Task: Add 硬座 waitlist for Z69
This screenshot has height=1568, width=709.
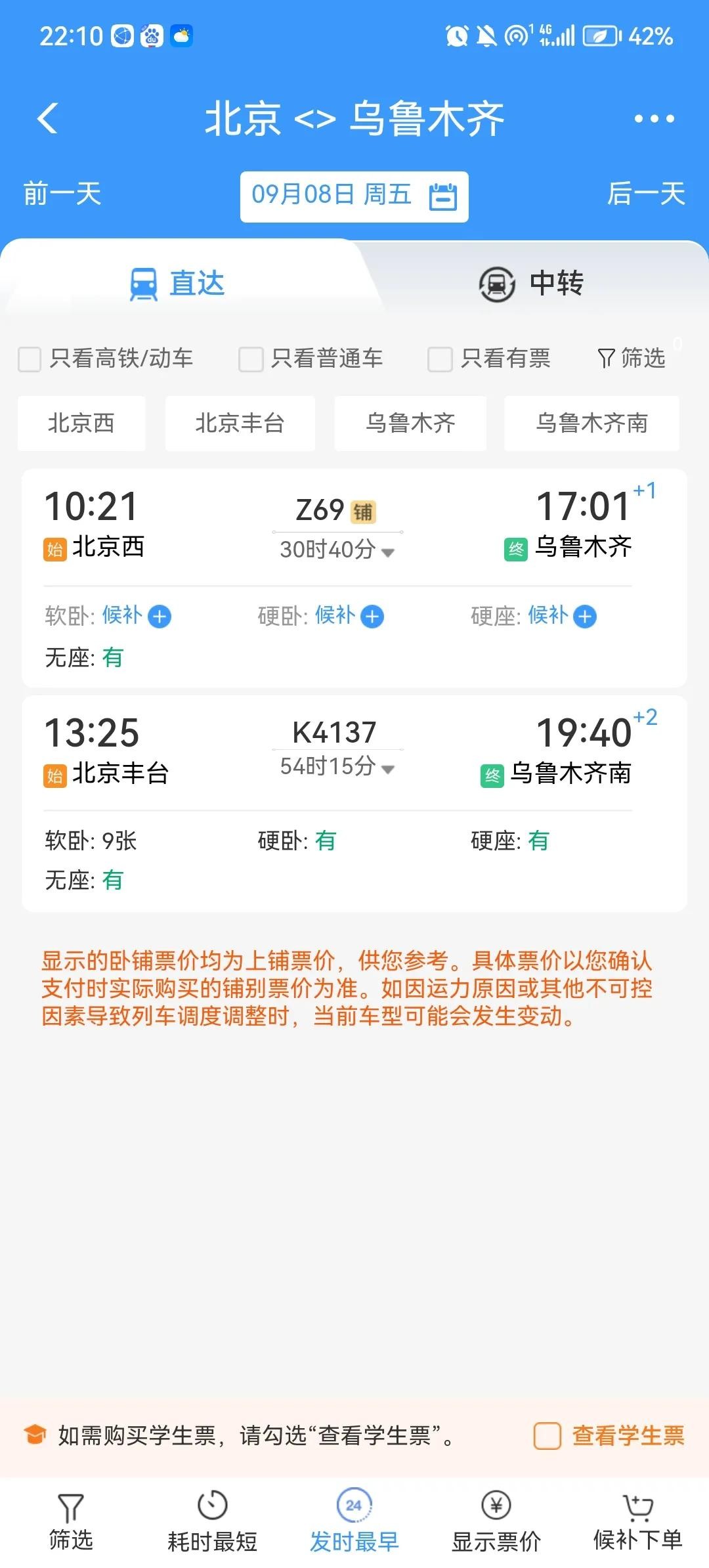Action: (x=585, y=617)
